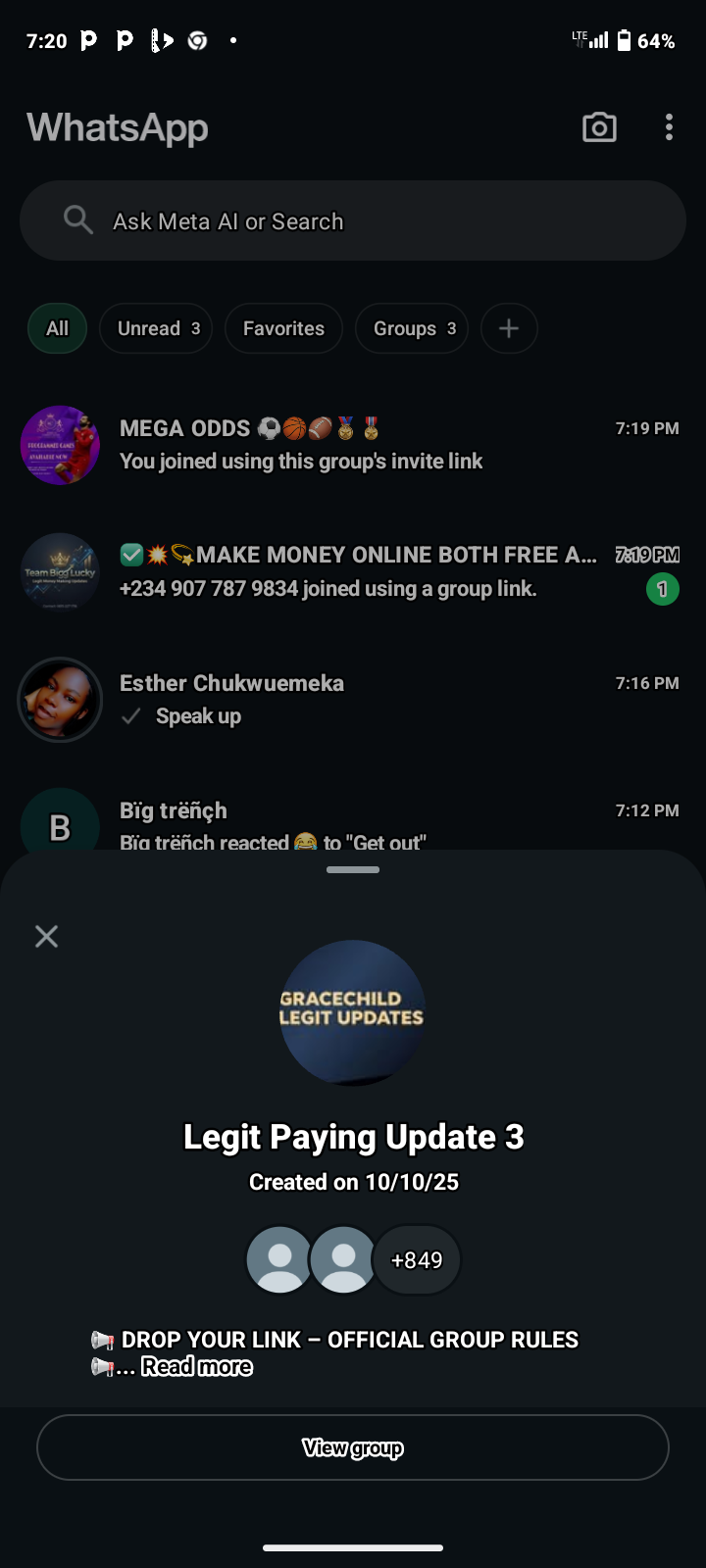Tap the View group button
This screenshot has height=1568, width=706.
(353, 1447)
